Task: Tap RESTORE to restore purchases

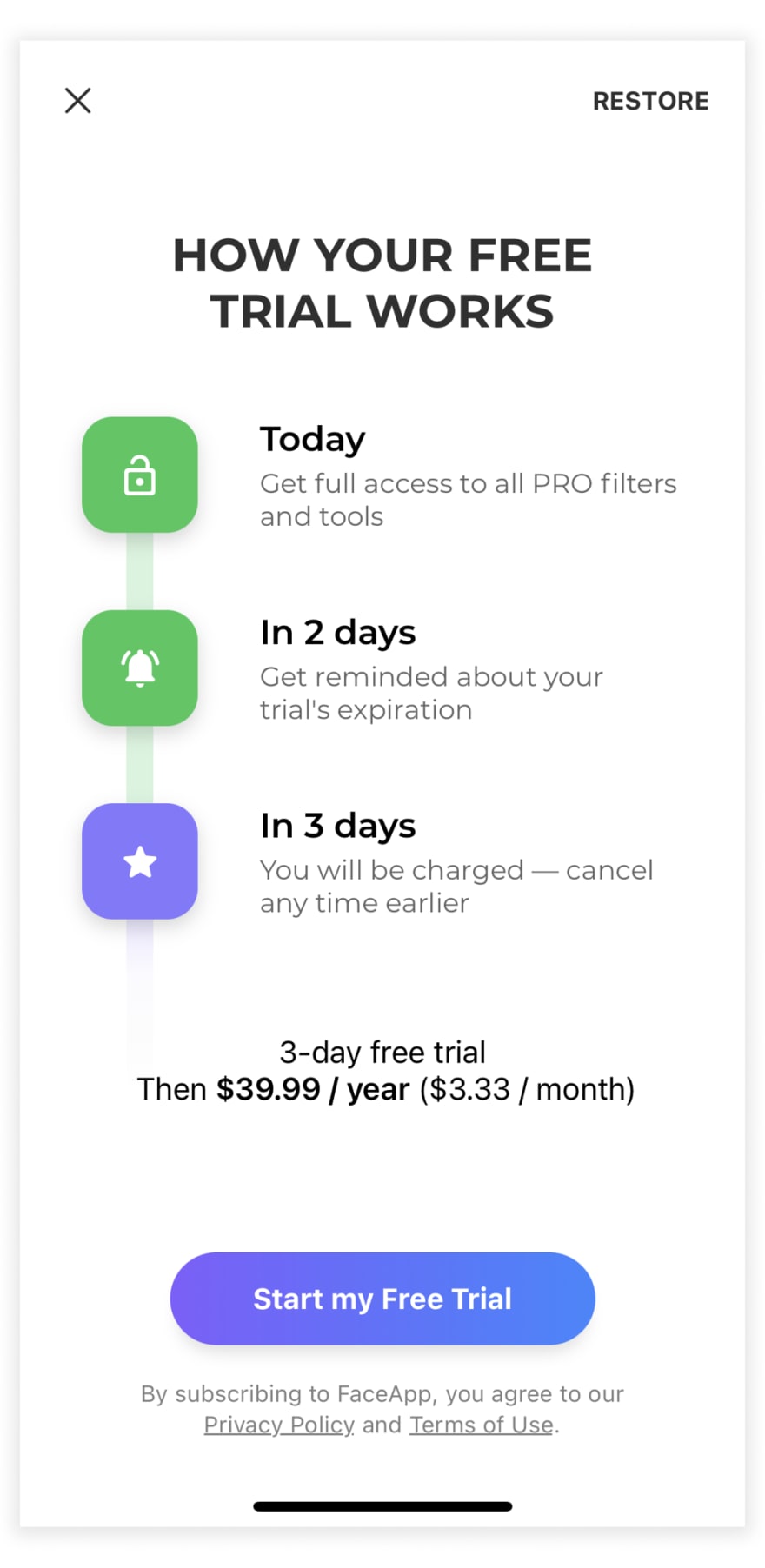Action: click(650, 101)
